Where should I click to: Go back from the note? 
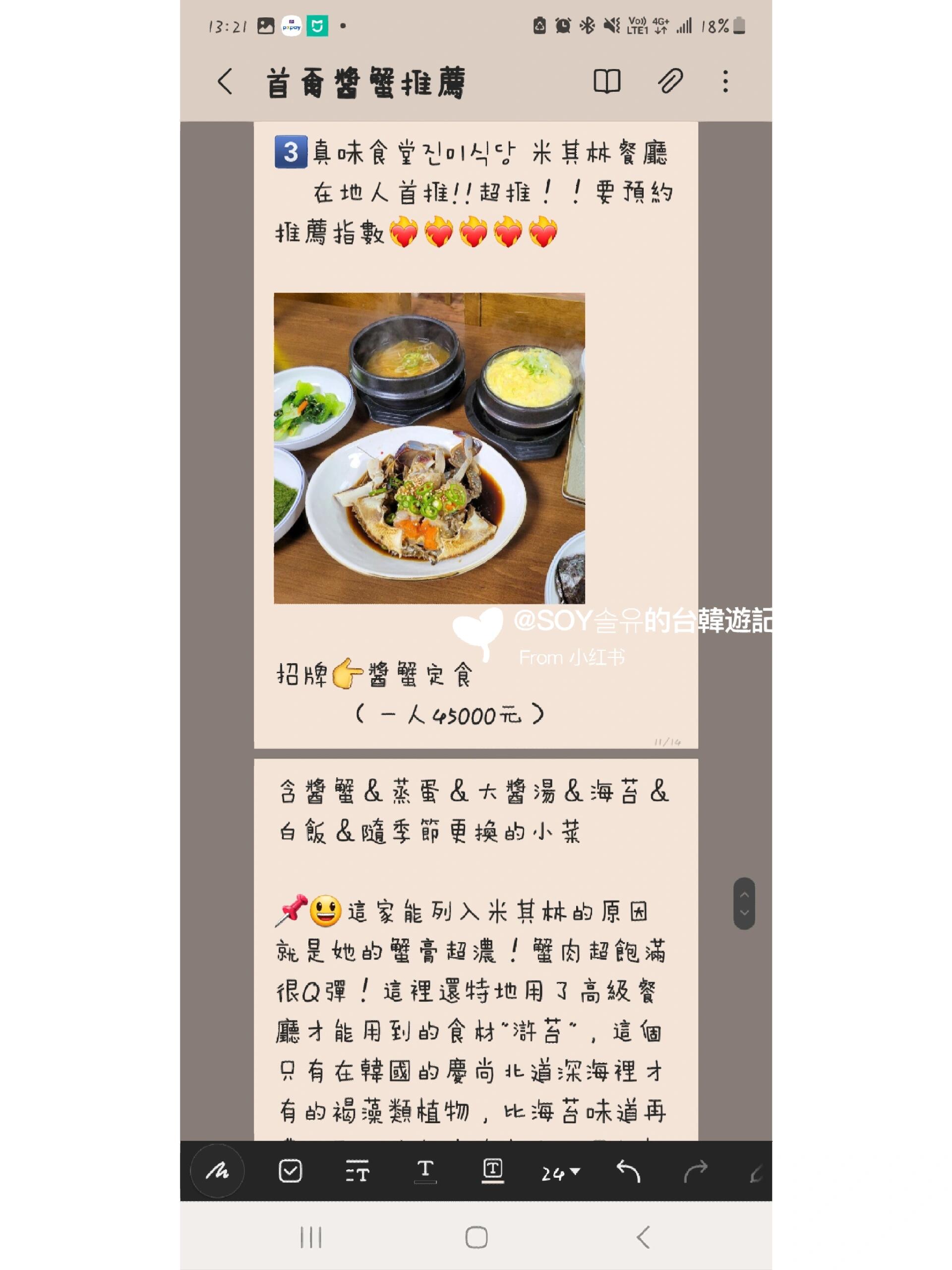coord(225,81)
